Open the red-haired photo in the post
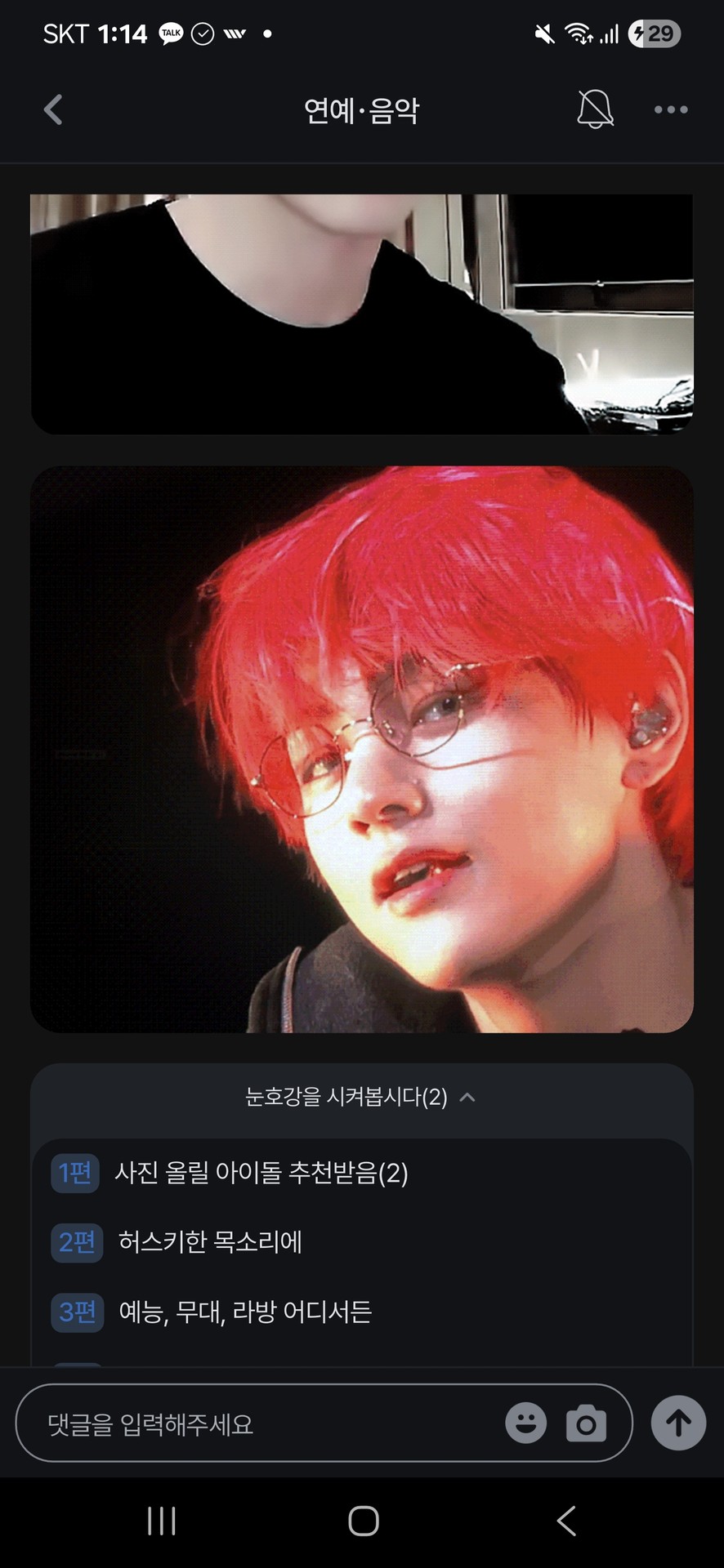724x1568 pixels. (362, 749)
